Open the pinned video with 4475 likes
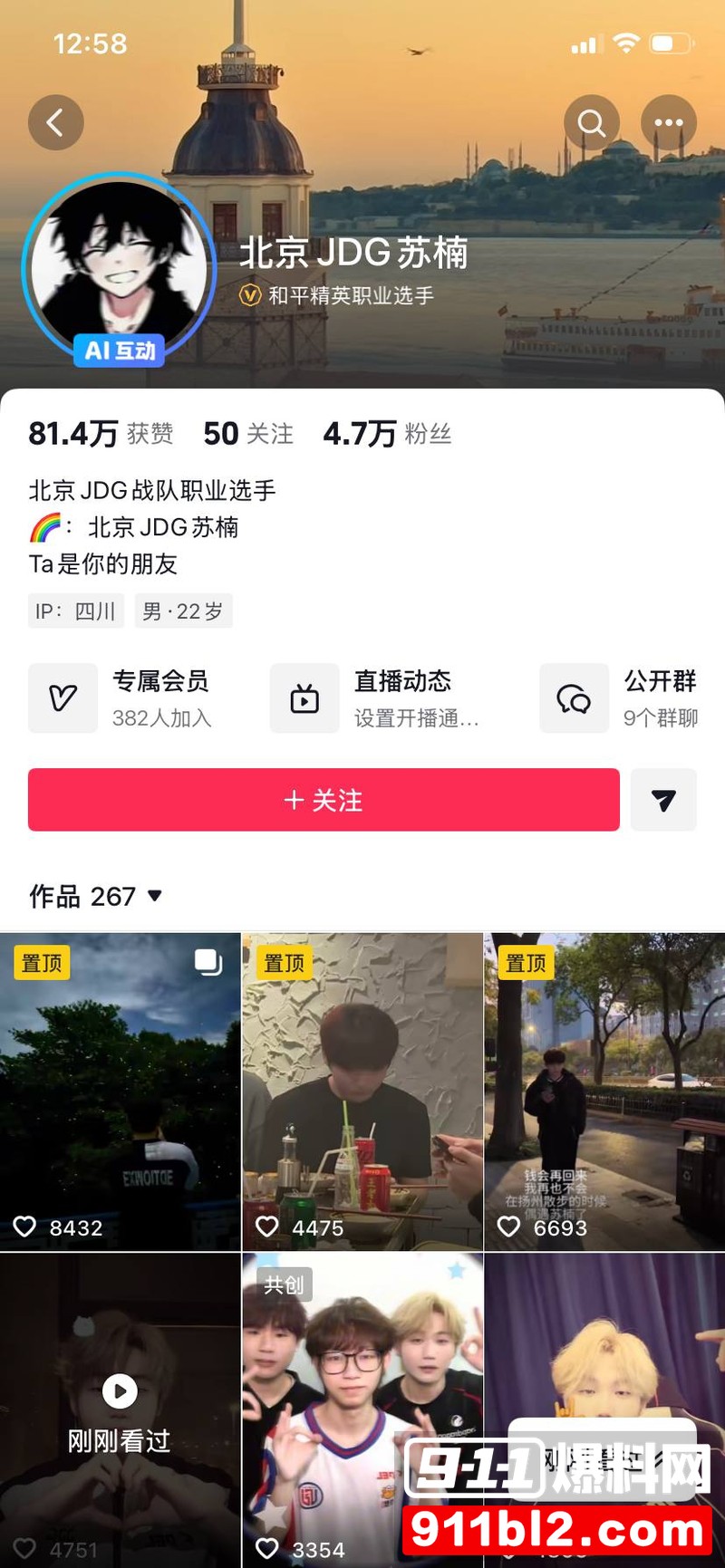This screenshot has height=1568, width=725. coord(362,1092)
